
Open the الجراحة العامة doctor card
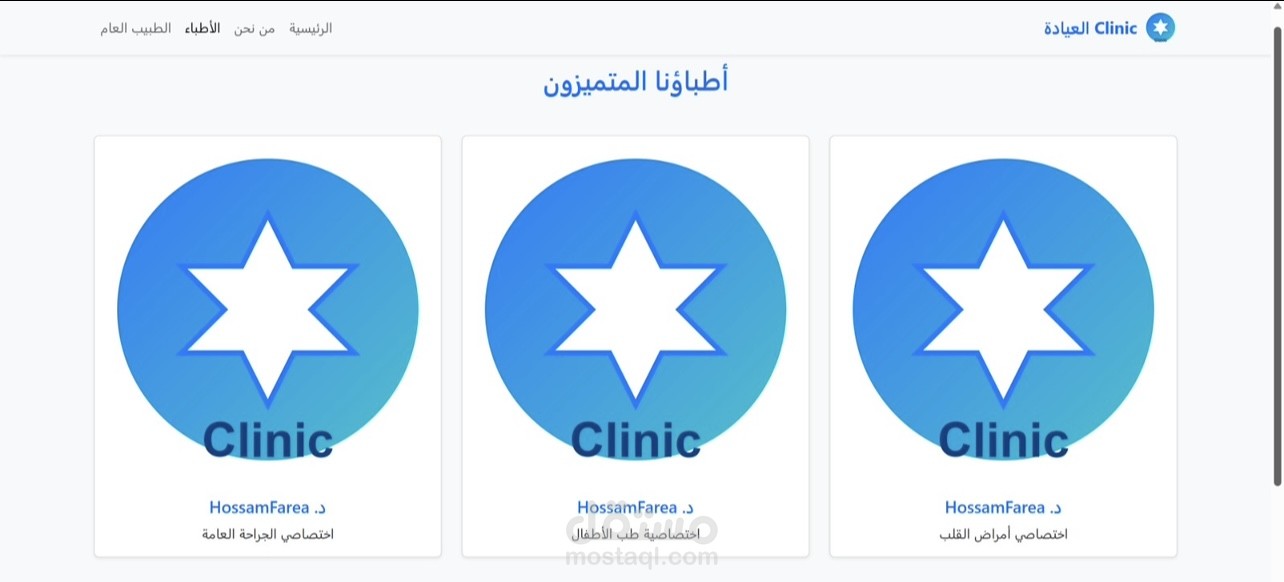click(x=267, y=346)
